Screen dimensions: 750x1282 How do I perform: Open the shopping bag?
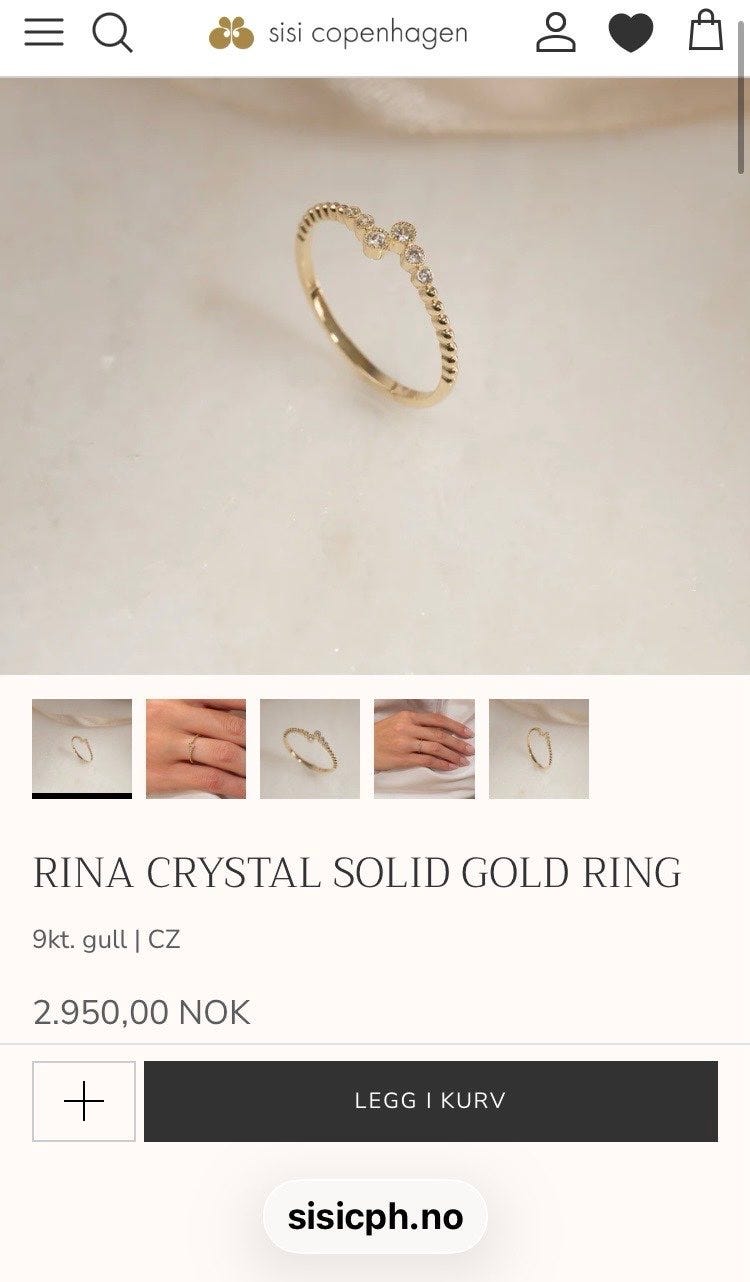pyautogui.click(x=706, y=31)
